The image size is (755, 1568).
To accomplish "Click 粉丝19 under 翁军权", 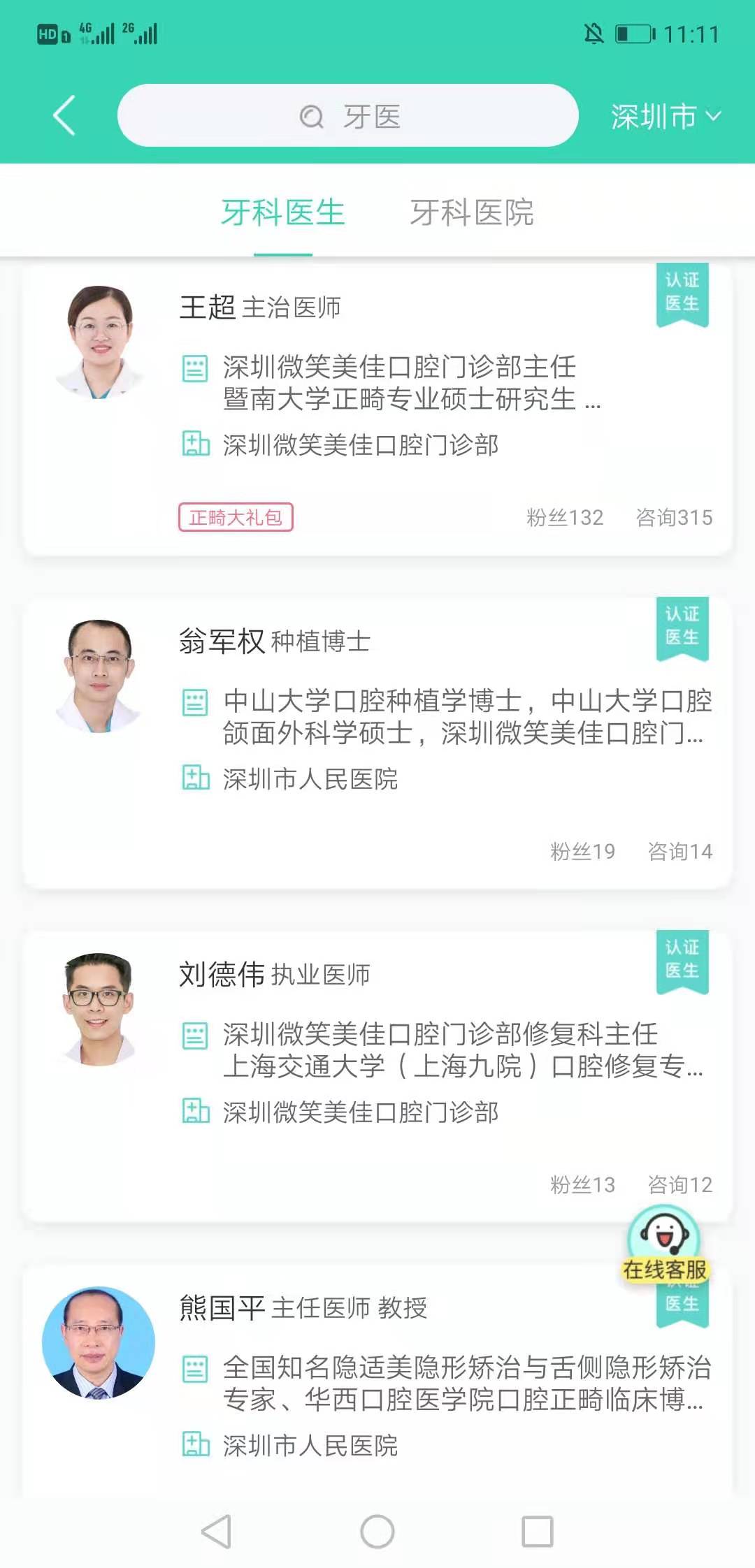I will (581, 851).
